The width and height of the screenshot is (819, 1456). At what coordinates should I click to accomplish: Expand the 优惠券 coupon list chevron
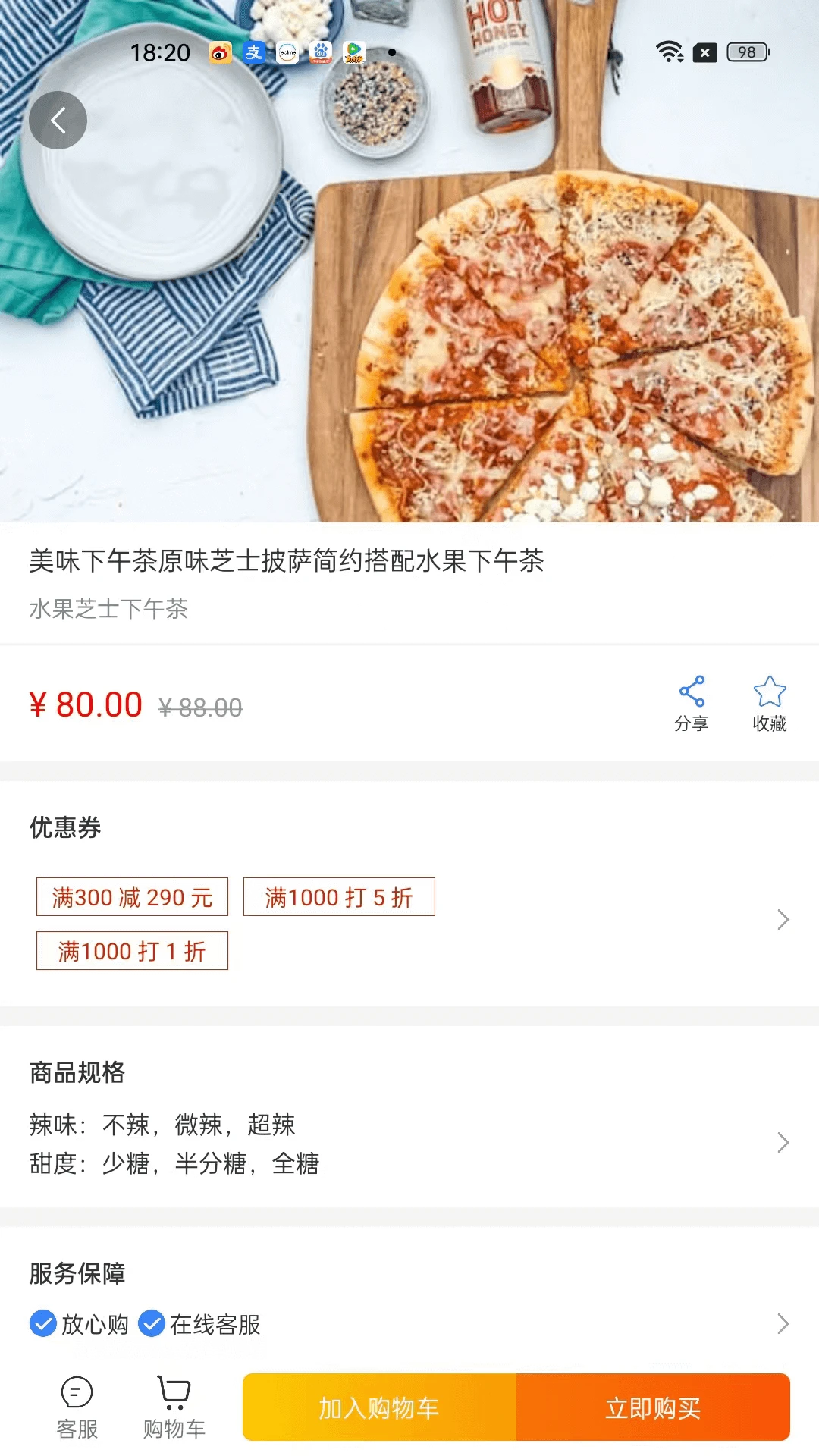tap(783, 919)
